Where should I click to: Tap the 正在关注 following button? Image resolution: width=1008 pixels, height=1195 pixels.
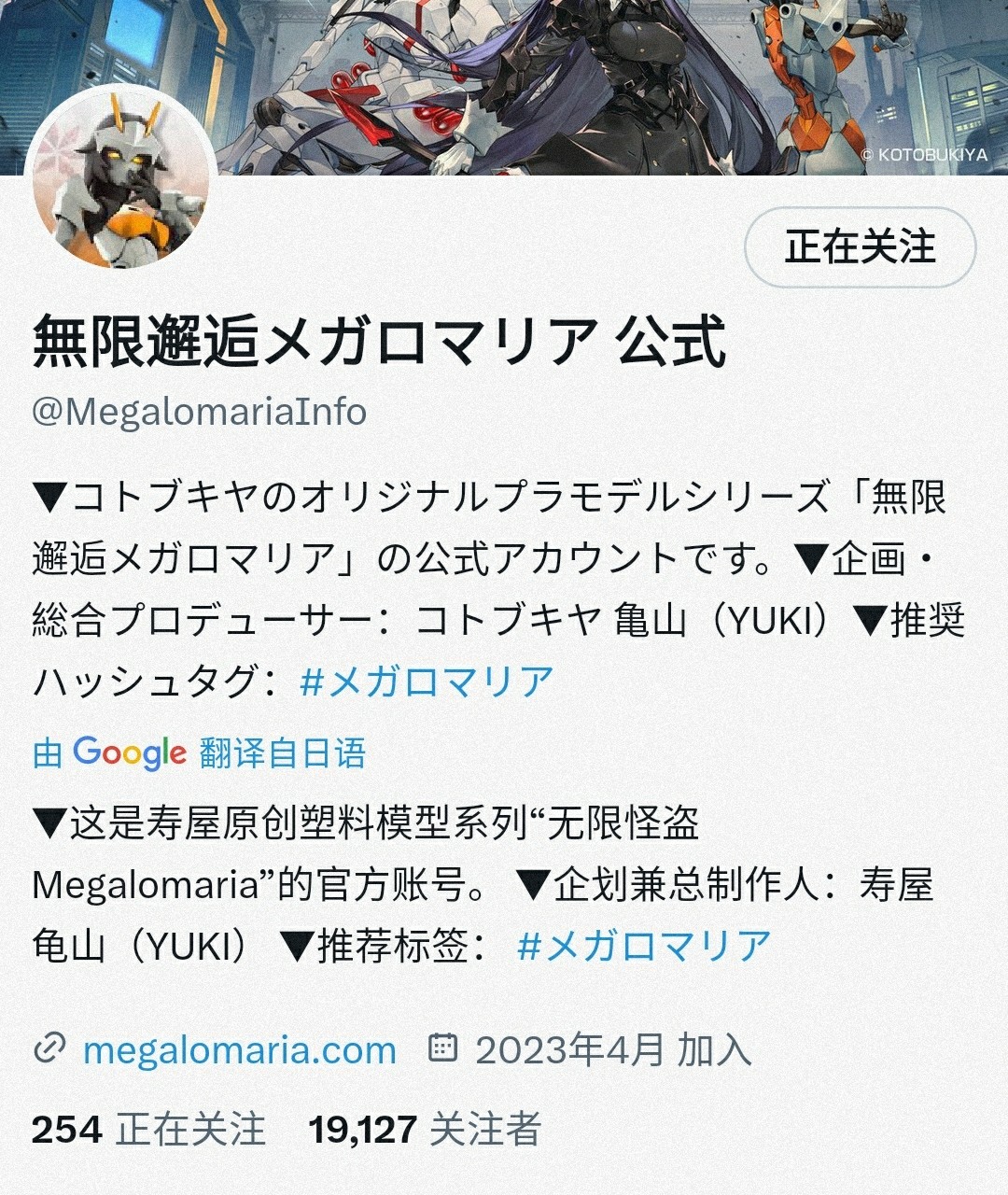(x=860, y=247)
